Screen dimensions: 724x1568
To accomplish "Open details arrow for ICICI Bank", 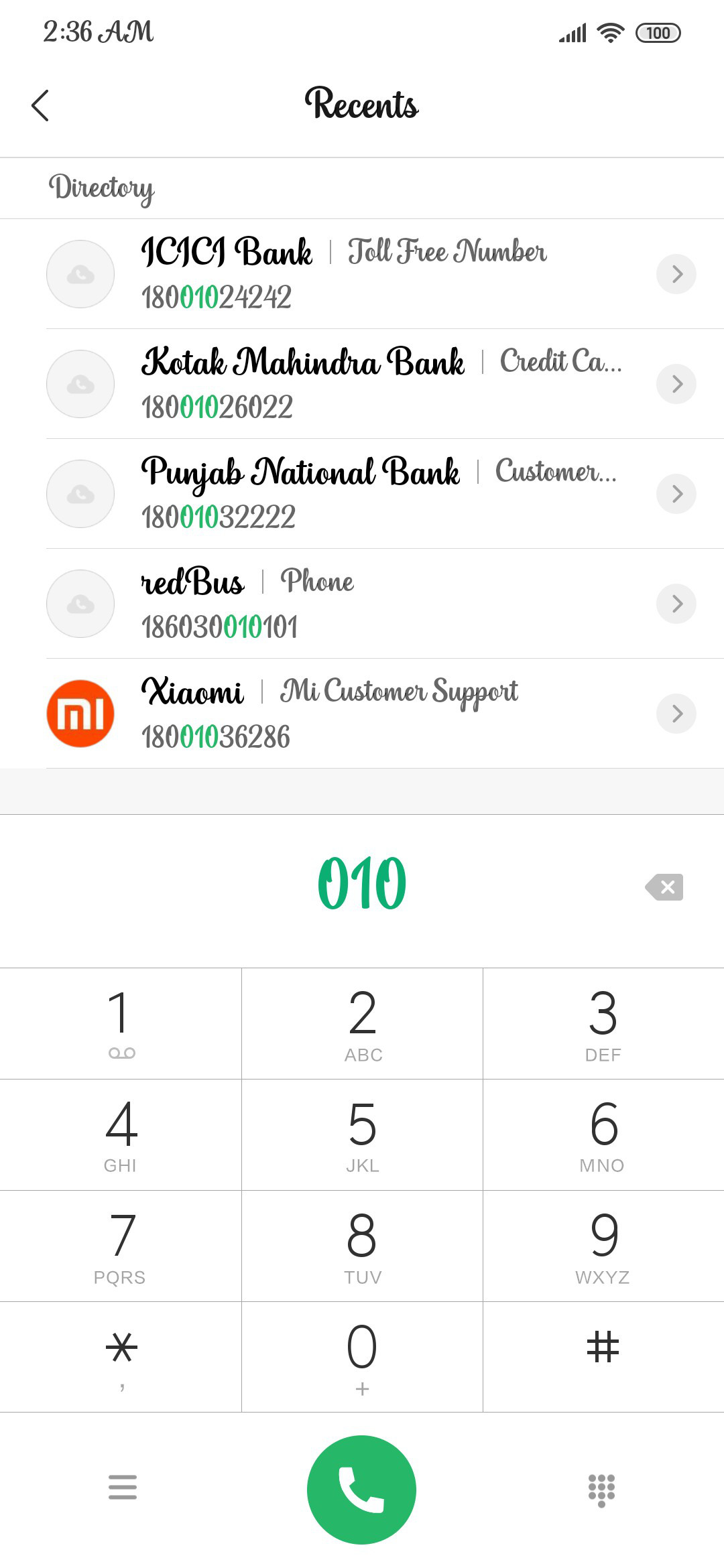I will 676,274.
